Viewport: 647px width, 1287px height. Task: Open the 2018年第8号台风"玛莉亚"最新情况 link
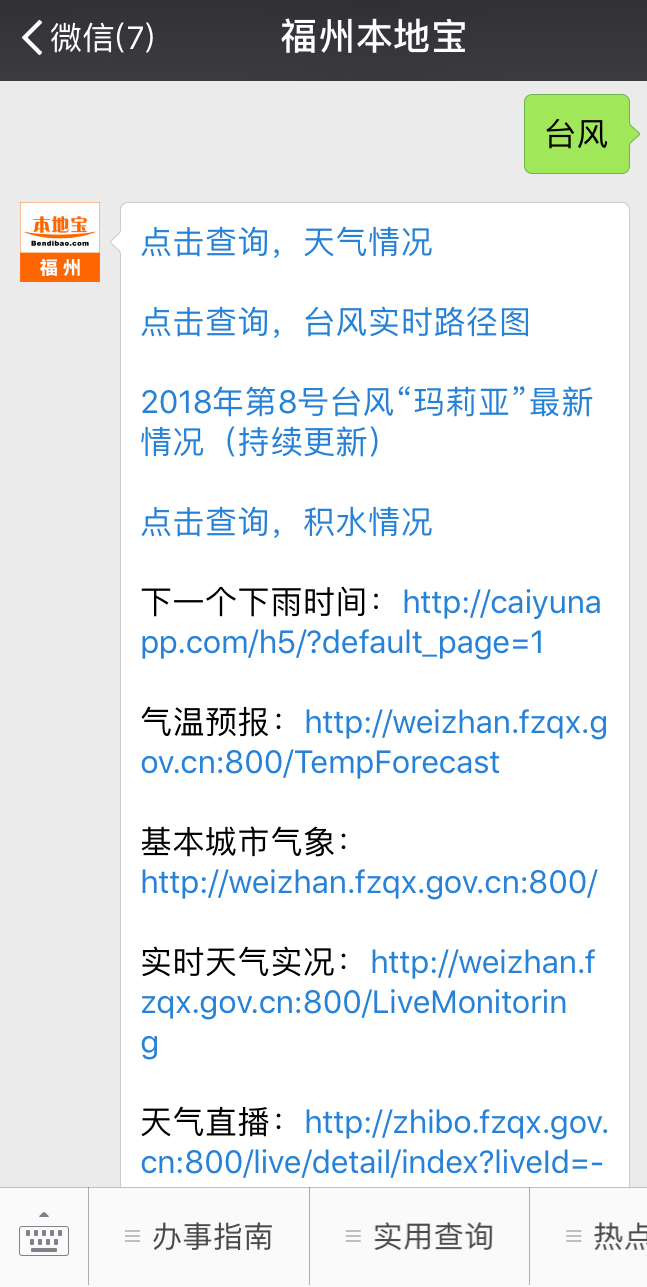(x=366, y=421)
